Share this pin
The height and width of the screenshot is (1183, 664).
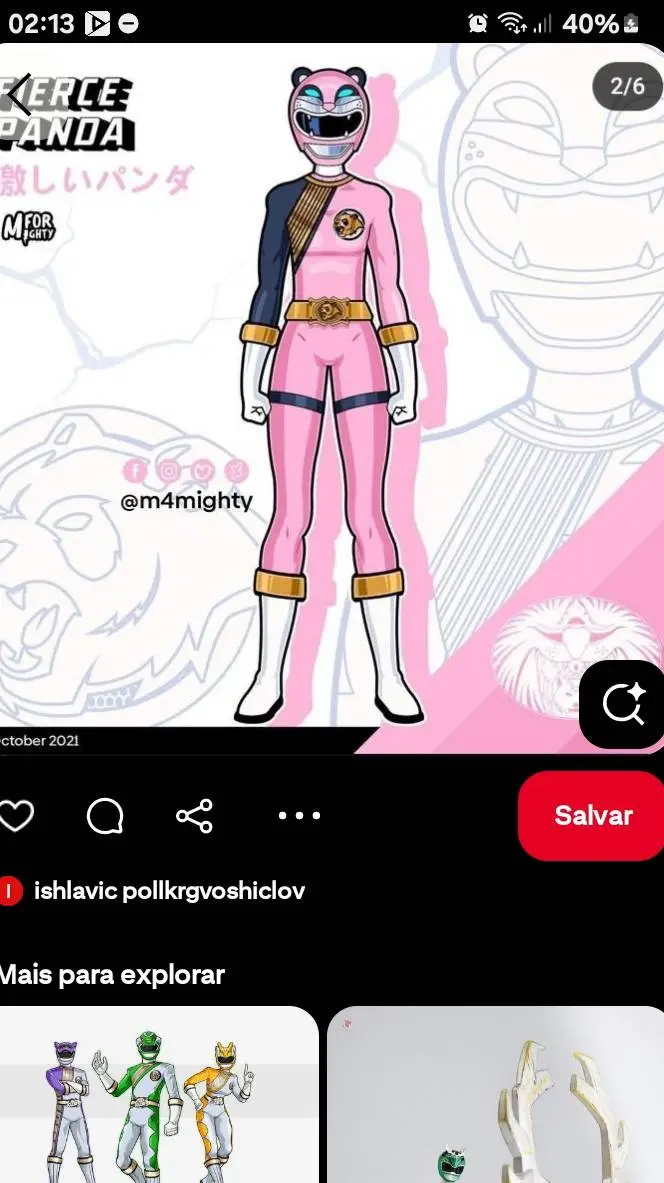(194, 815)
